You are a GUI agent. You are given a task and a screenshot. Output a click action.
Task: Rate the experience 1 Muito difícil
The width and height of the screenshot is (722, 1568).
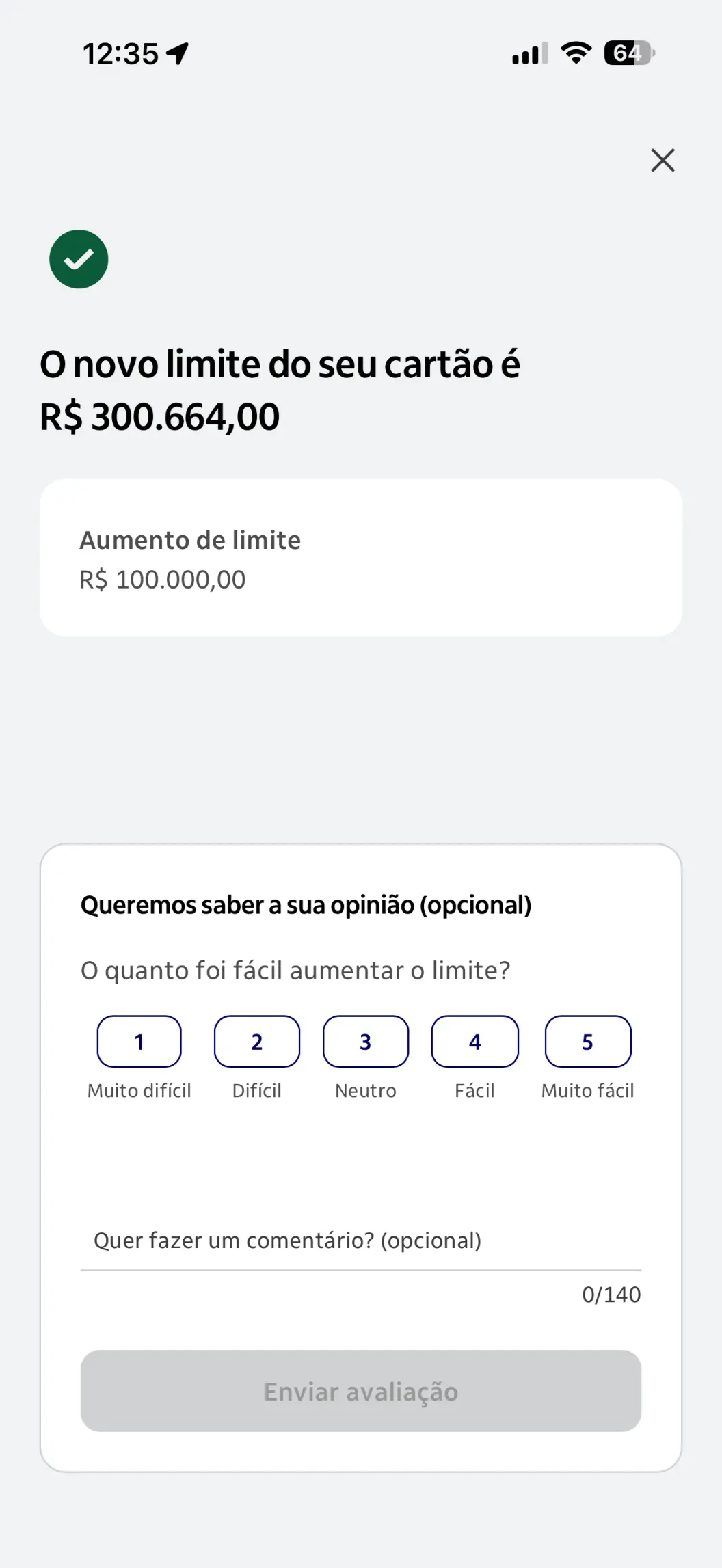(x=139, y=1042)
